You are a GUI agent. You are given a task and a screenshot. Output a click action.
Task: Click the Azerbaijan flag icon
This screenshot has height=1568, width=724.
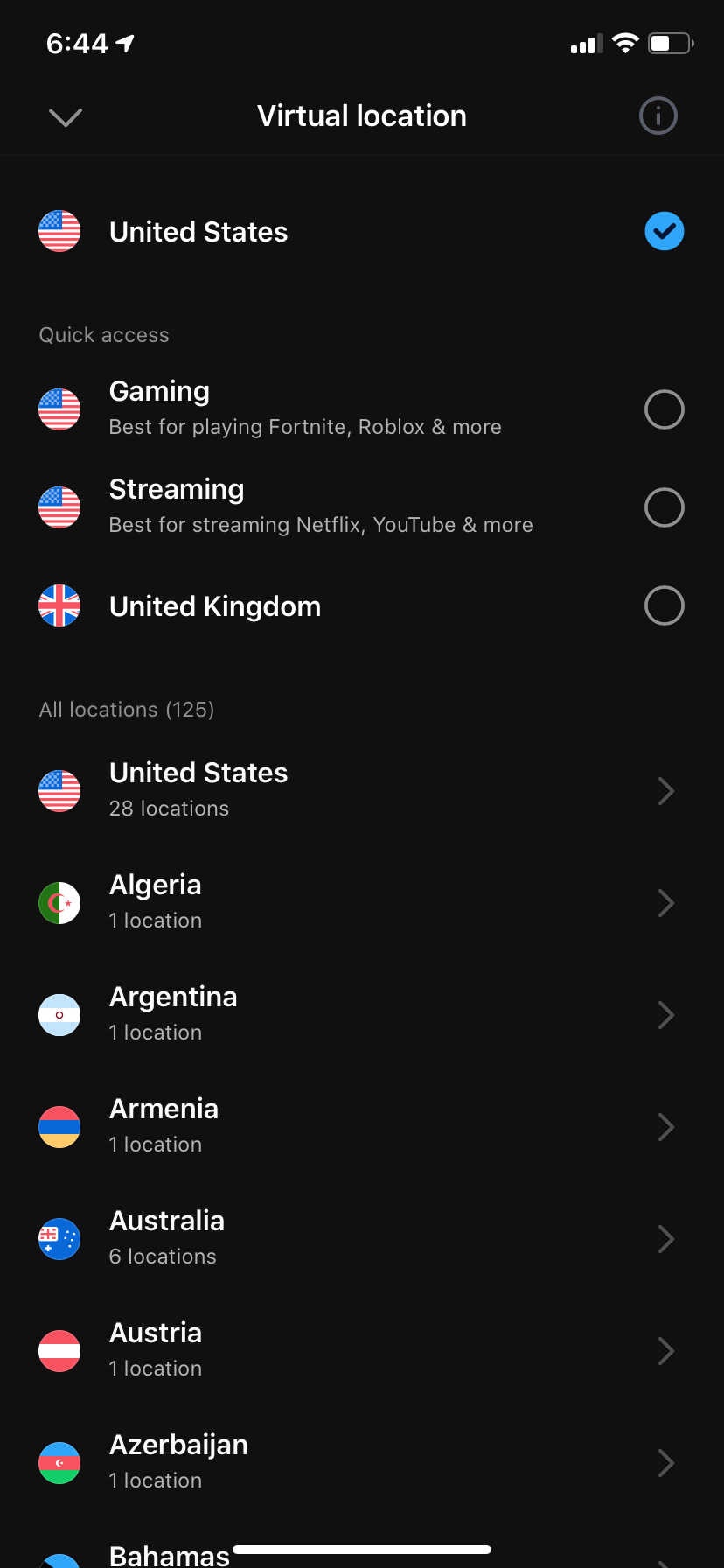pos(59,1462)
